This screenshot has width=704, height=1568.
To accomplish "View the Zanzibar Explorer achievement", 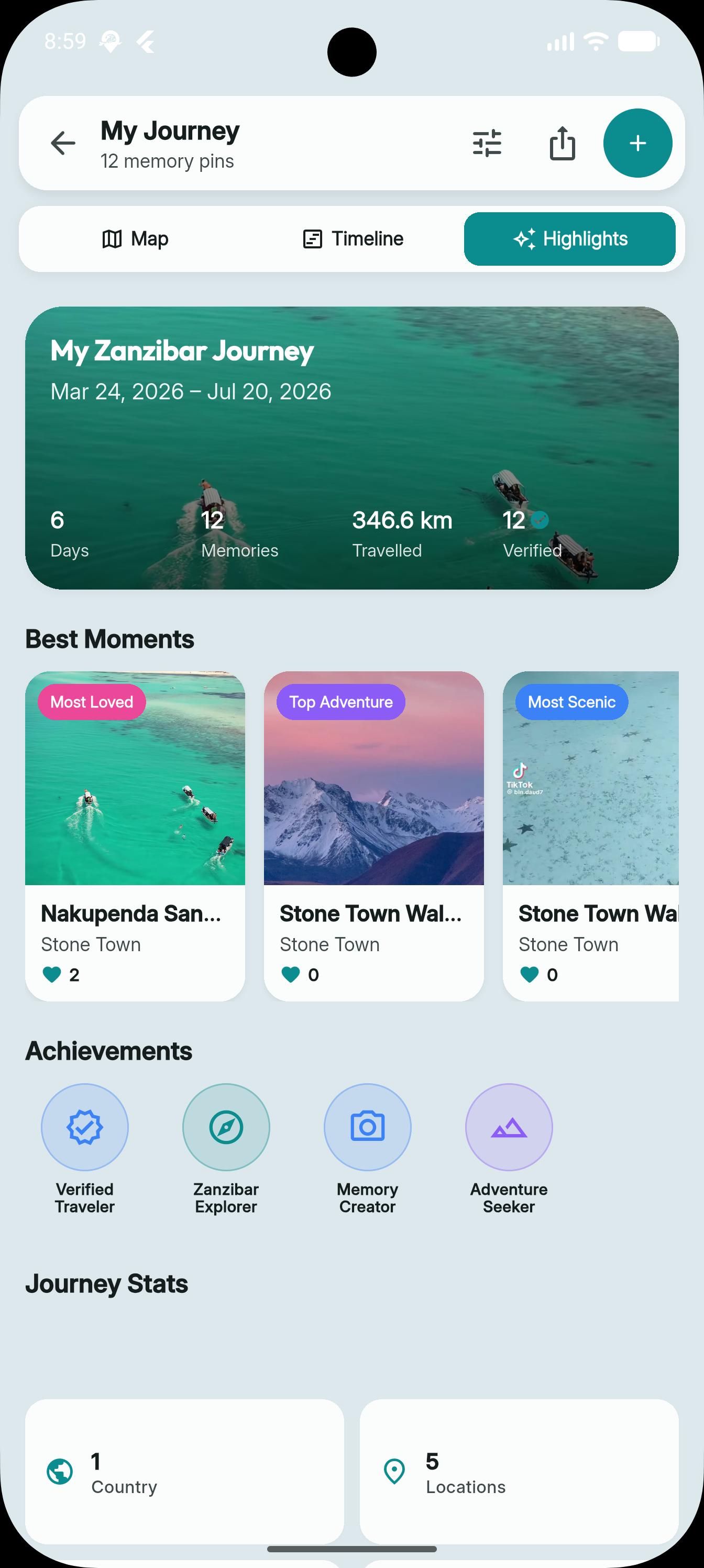I will (226, 1149).
